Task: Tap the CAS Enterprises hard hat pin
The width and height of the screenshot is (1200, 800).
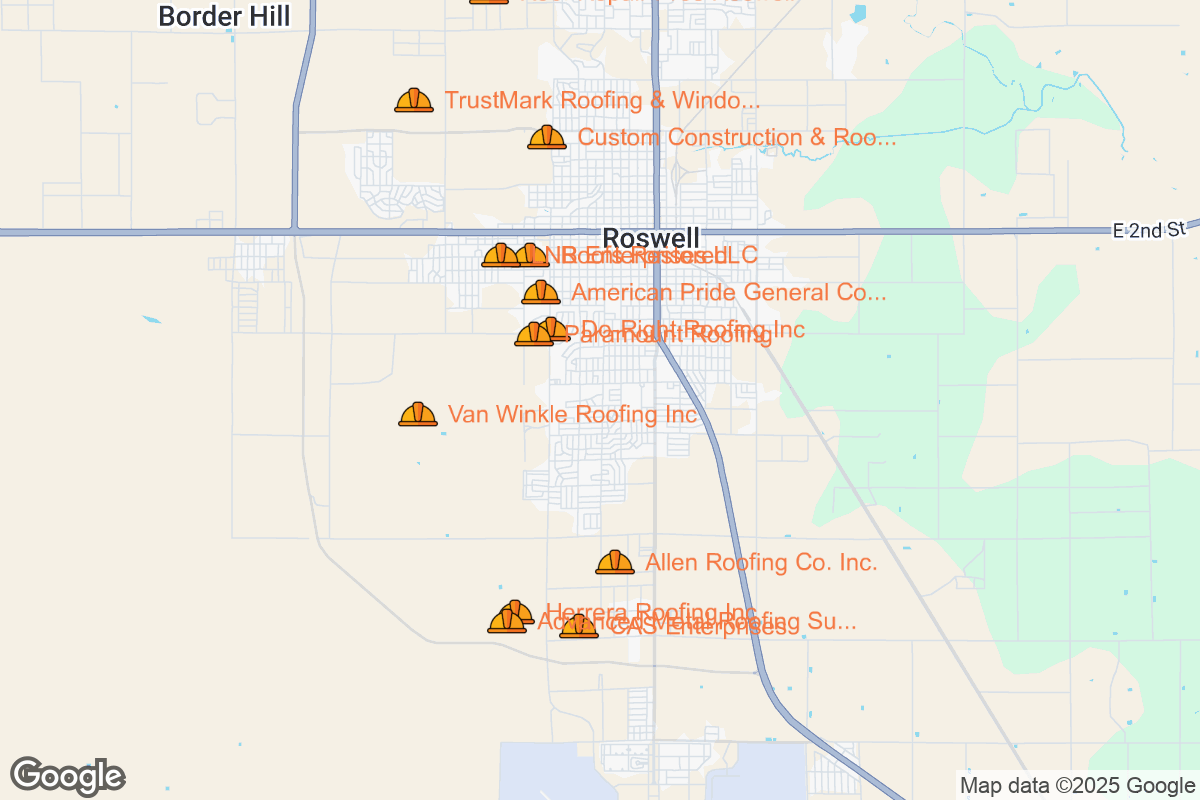Action: click(579, 627)
